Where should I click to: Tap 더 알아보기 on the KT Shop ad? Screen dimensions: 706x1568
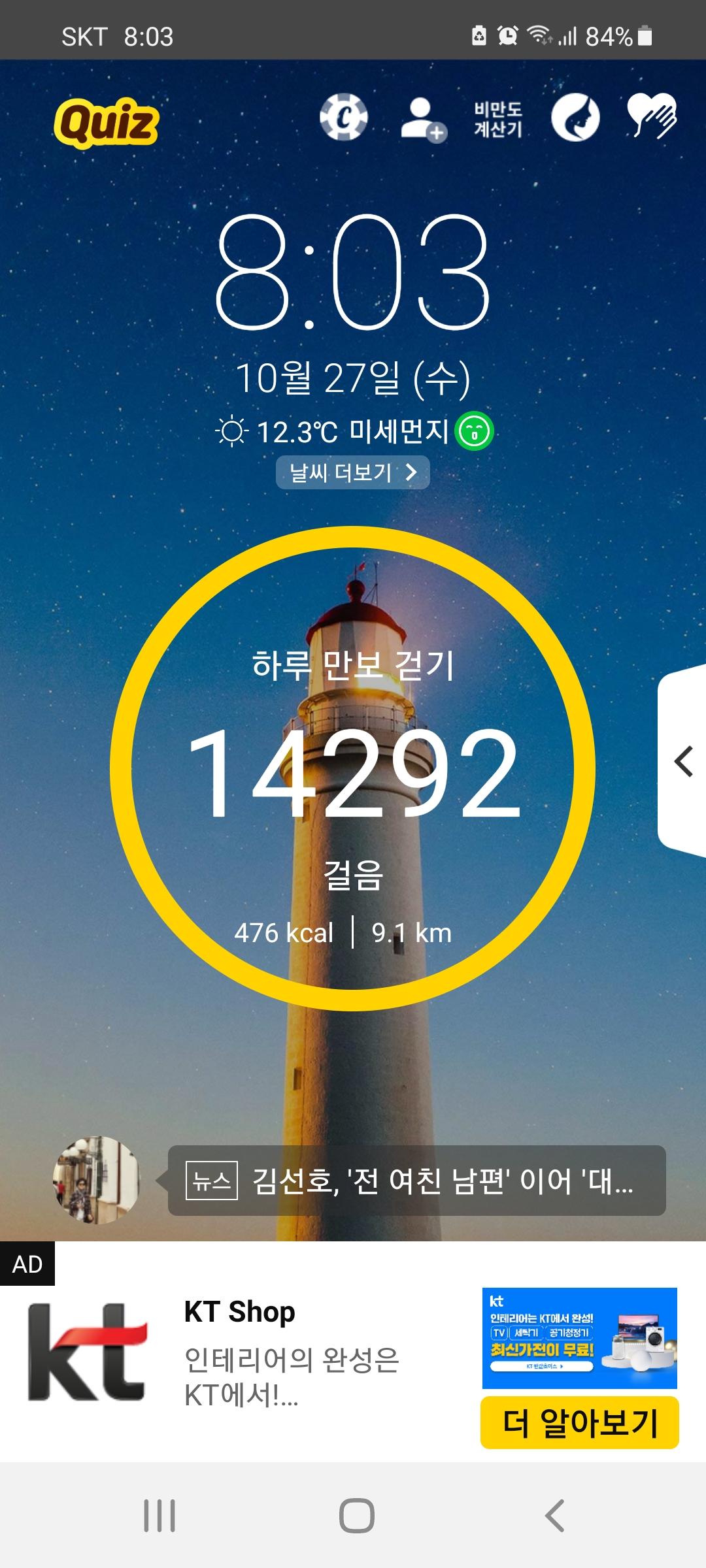click(579, 1422)
